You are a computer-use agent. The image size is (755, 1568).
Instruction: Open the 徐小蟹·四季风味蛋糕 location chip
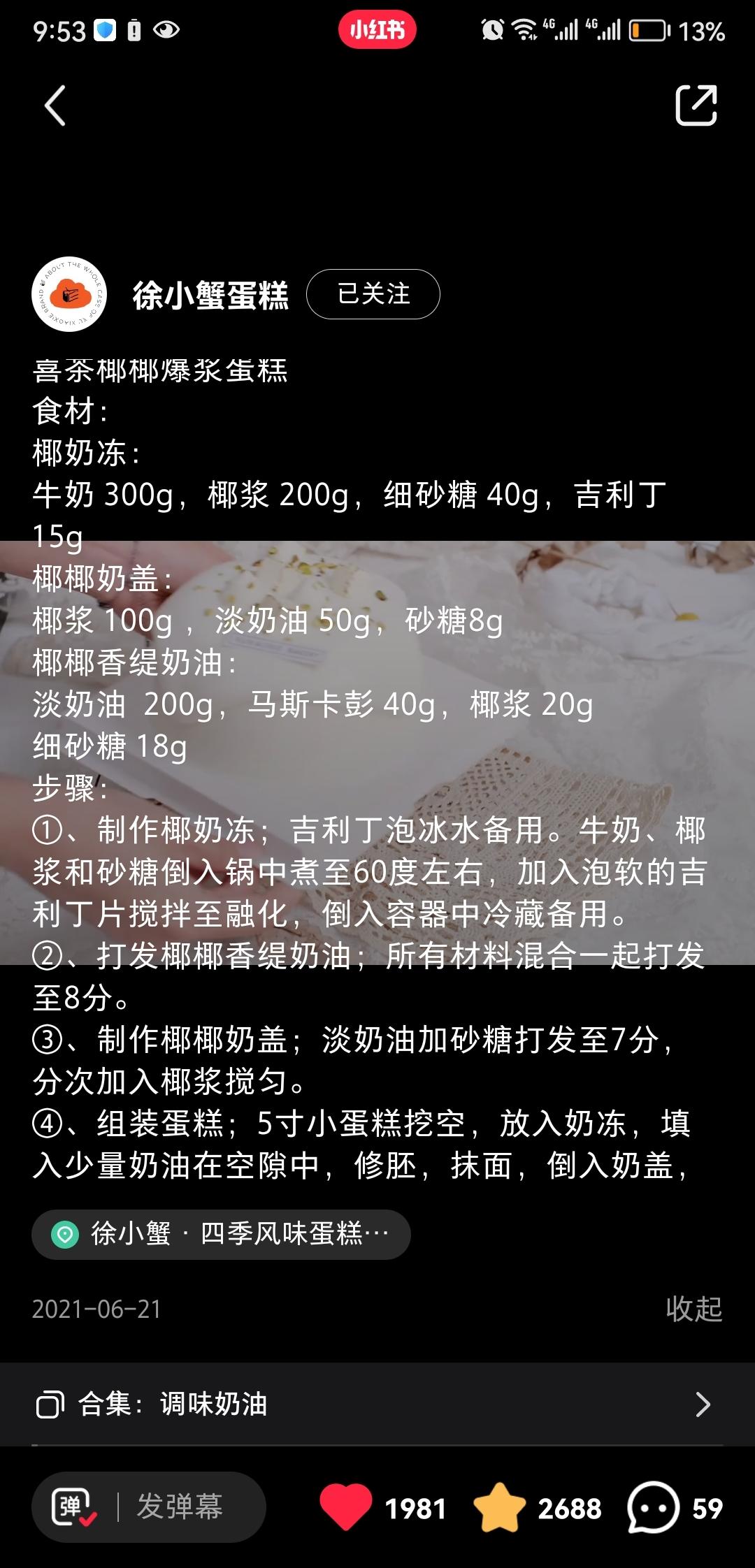(x=221, y=1235)
